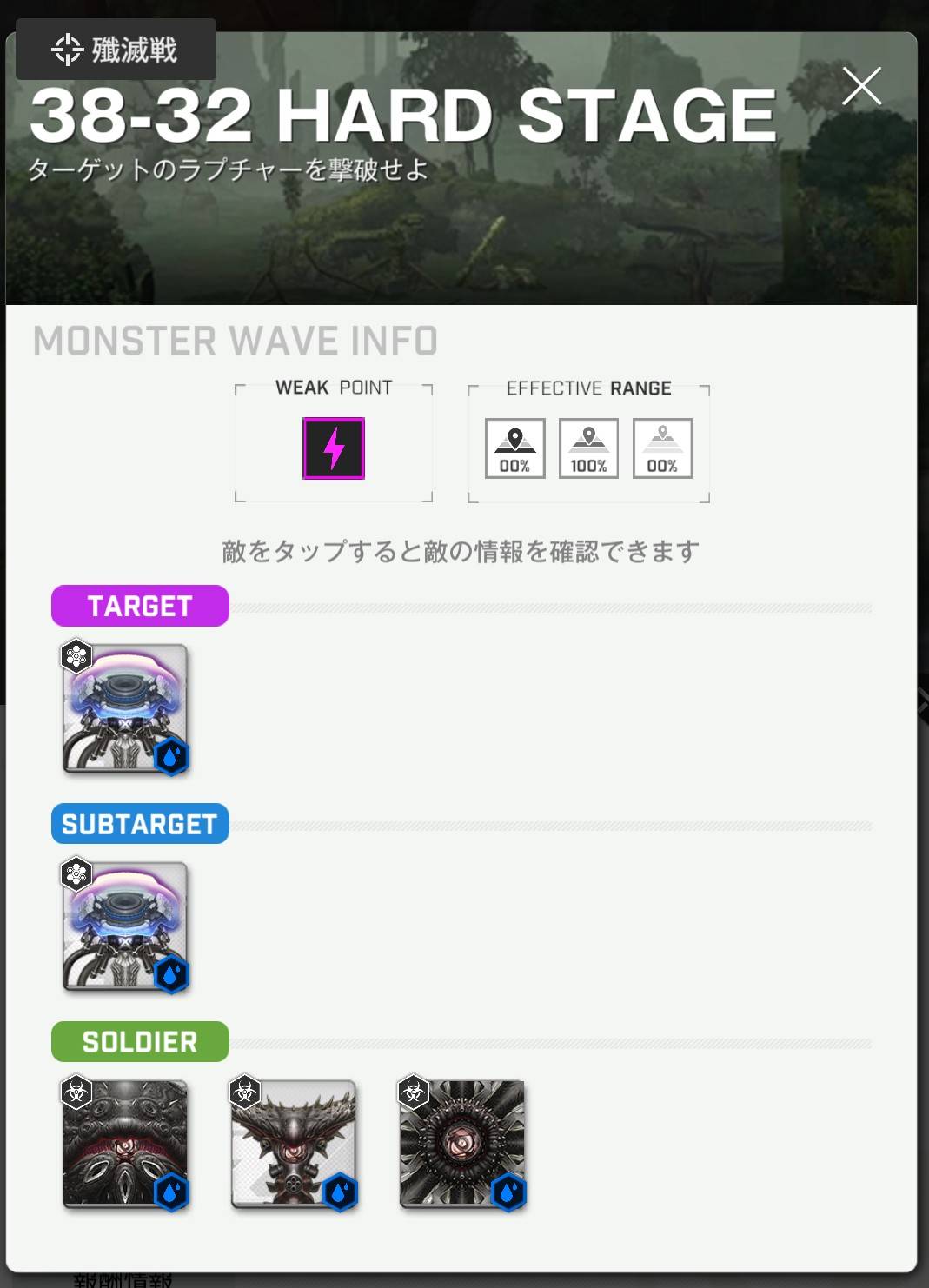Tap the first SOLDIER enemy with red mouth
929x1288 pixels.
(125, 1144)
